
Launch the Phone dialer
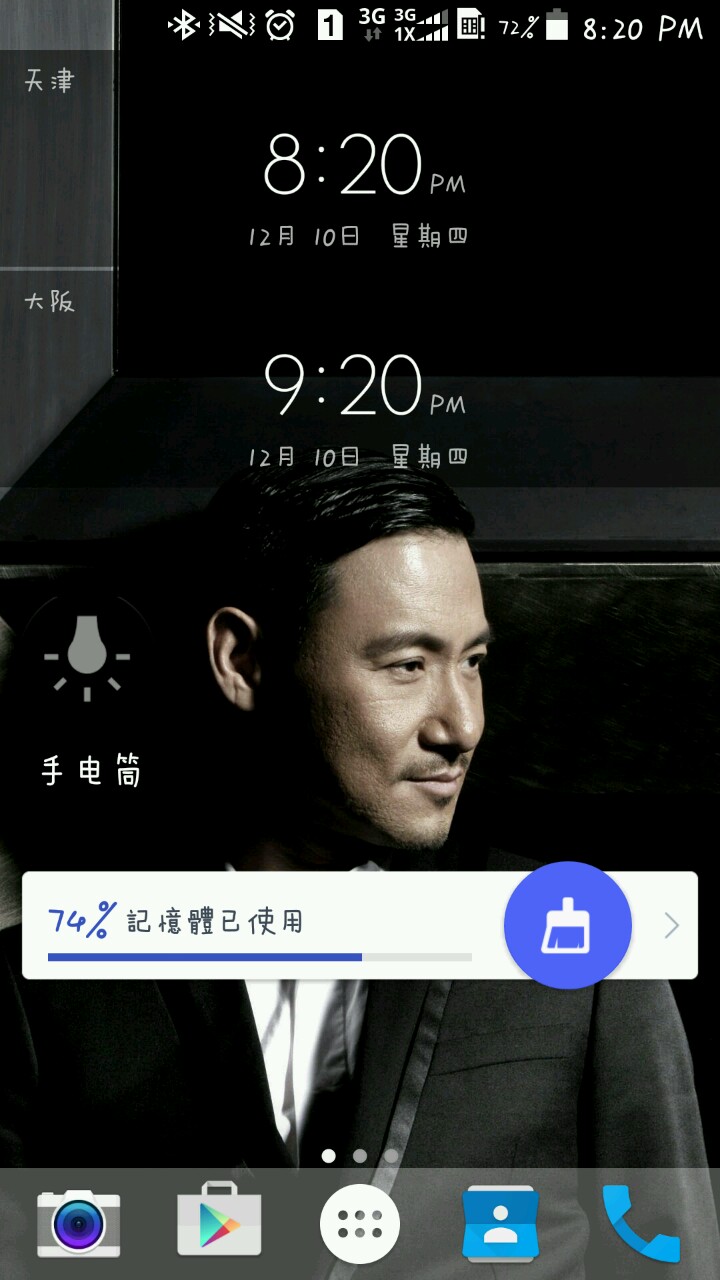click(640, 1222)
